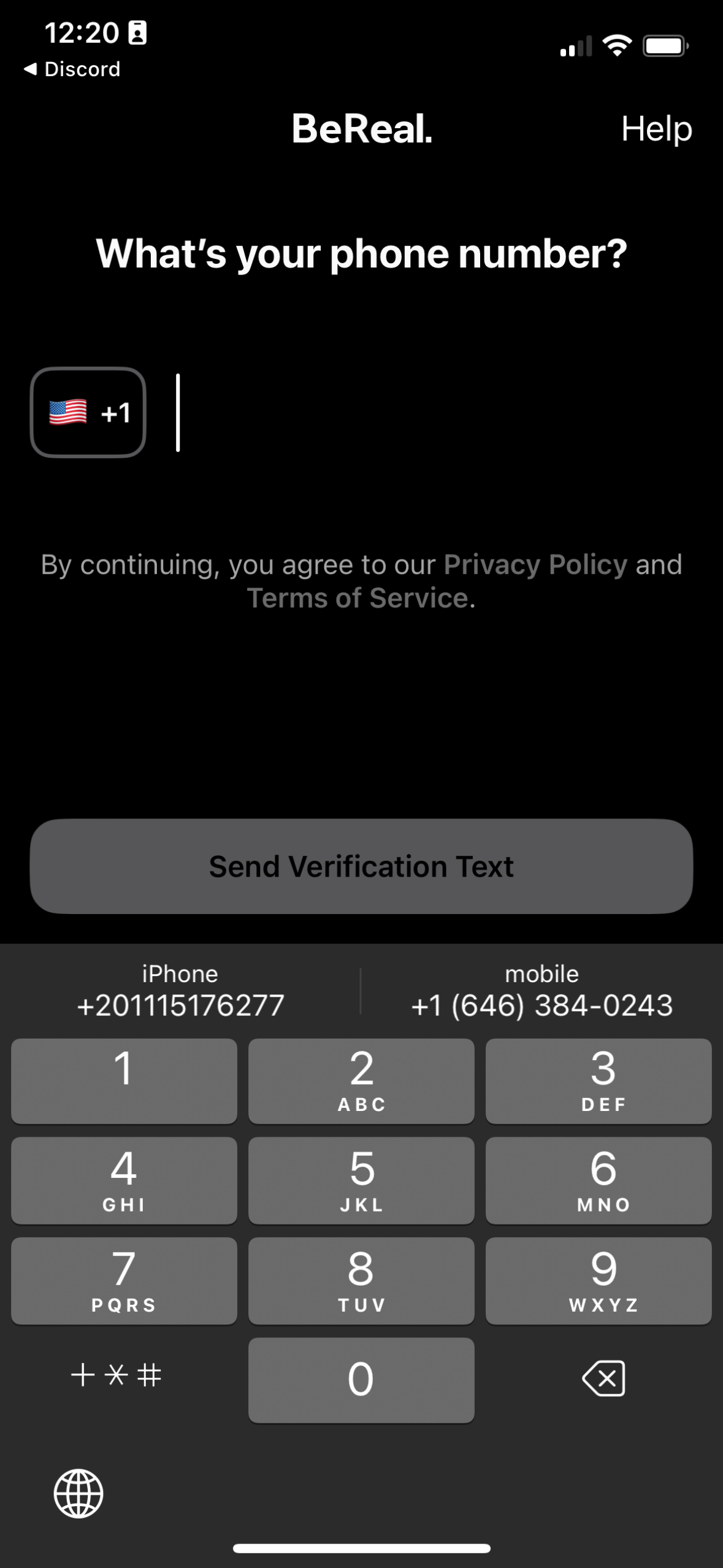Return to the Discord app
Image resolution: width=723 pixels, height=1568 pixels.
click(x=72, y=68)
